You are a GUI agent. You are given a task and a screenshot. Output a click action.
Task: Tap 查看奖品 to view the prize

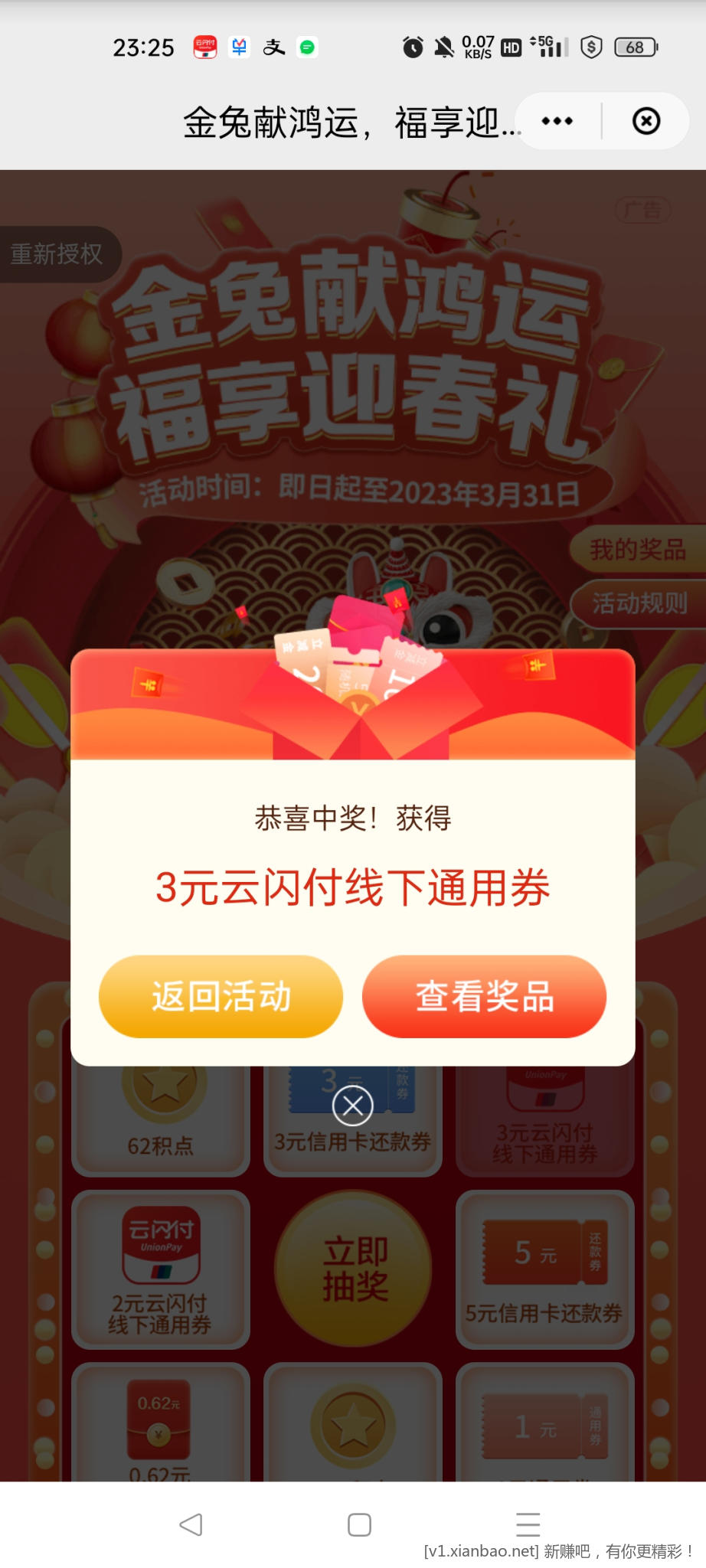pos(484,996)
